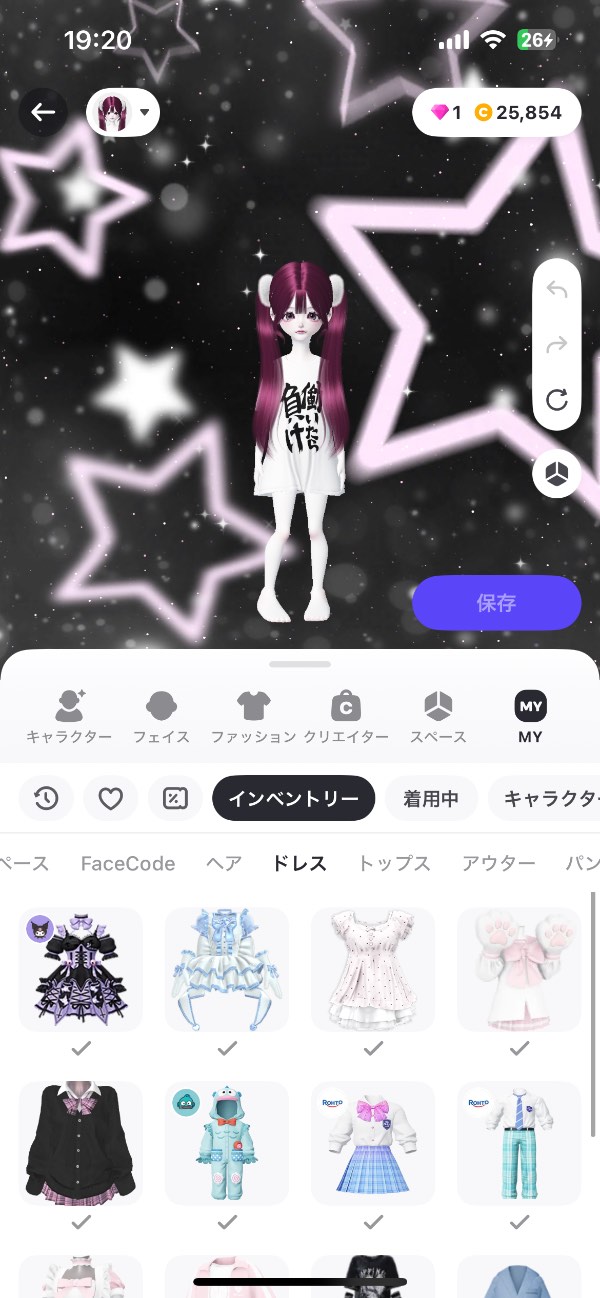Switch to the ヘア category
This screenshot has height=1298, width=600.
224,863
